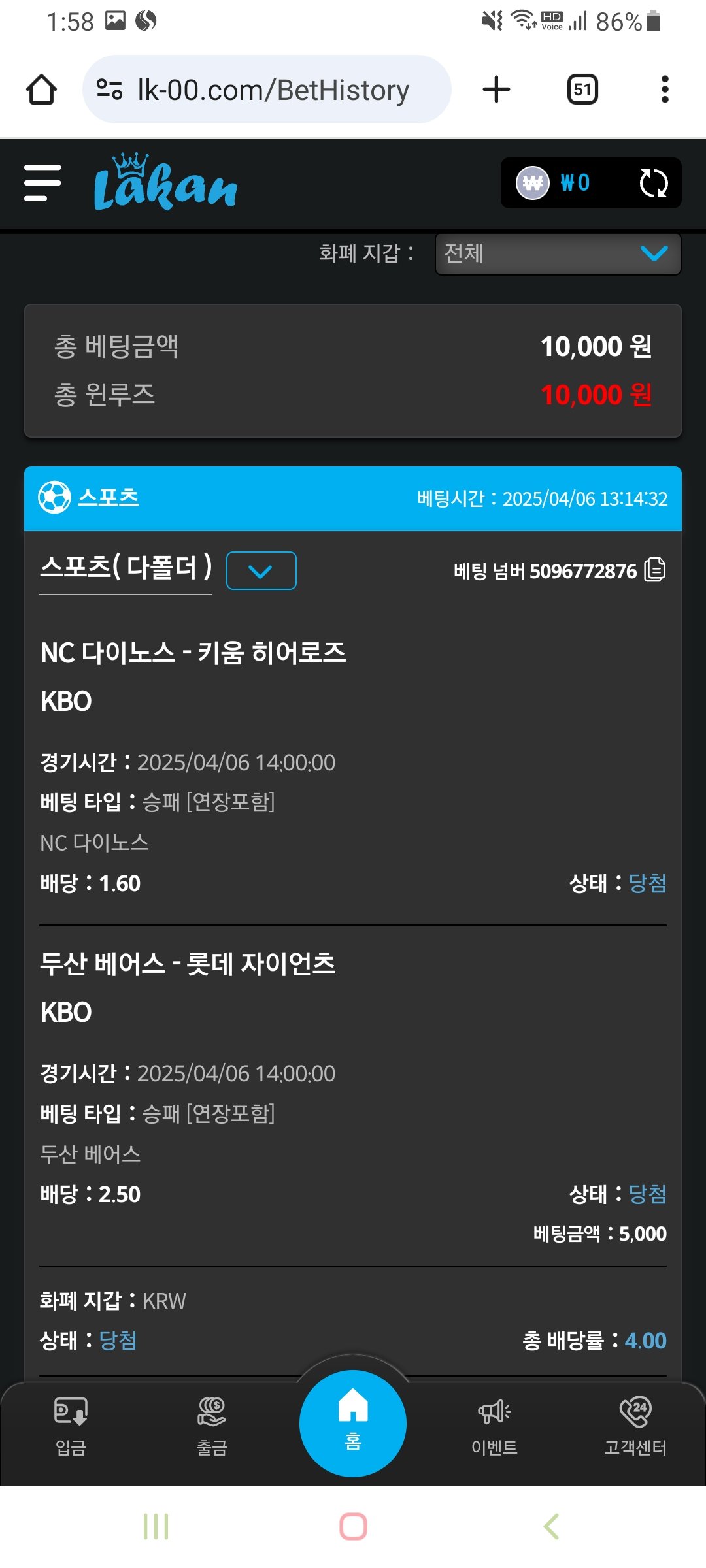The width and height of the screenshot is (706, 1568).
Task: Open the hamburger menu
Action: tap(42, 183)
